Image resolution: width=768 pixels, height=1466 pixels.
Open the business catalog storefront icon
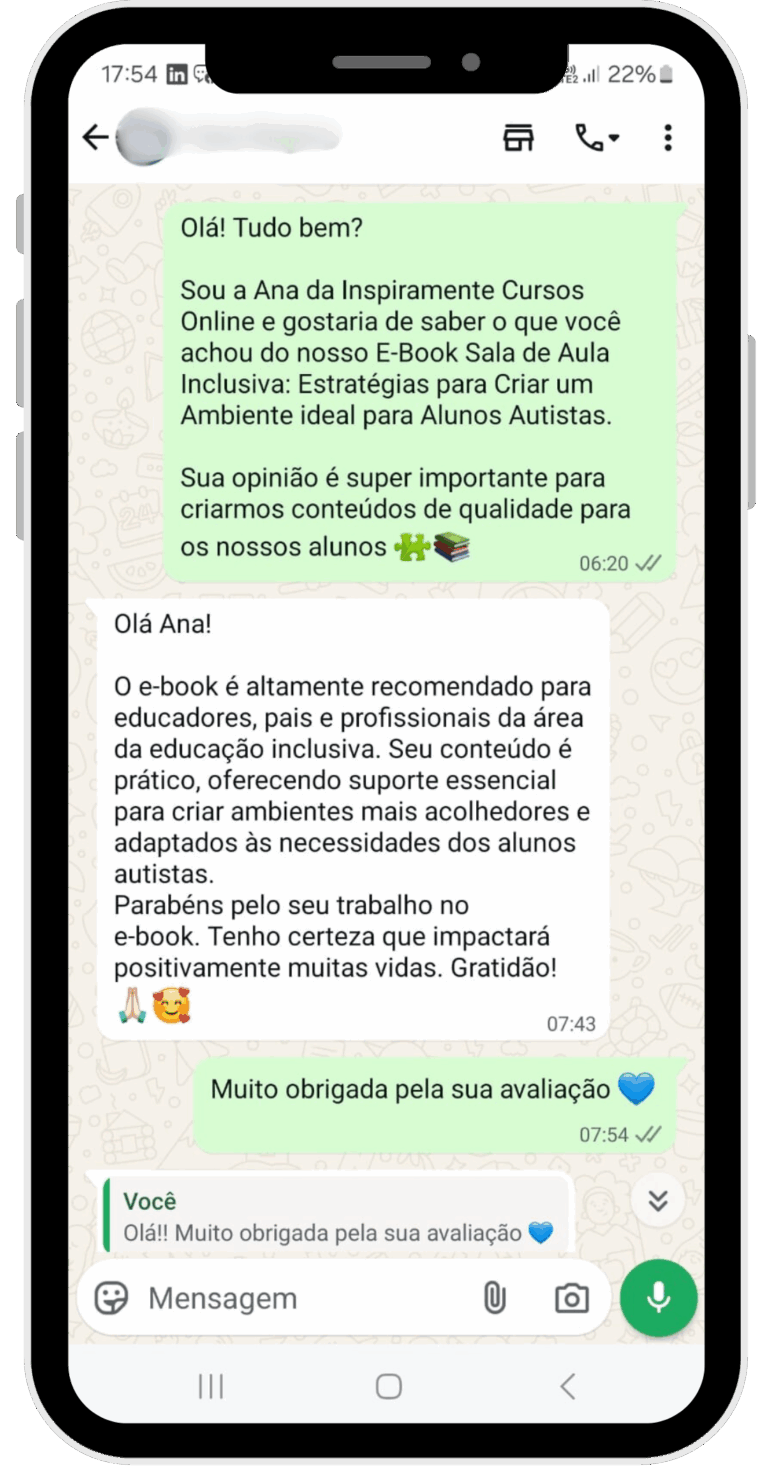[x=518, y=138]
